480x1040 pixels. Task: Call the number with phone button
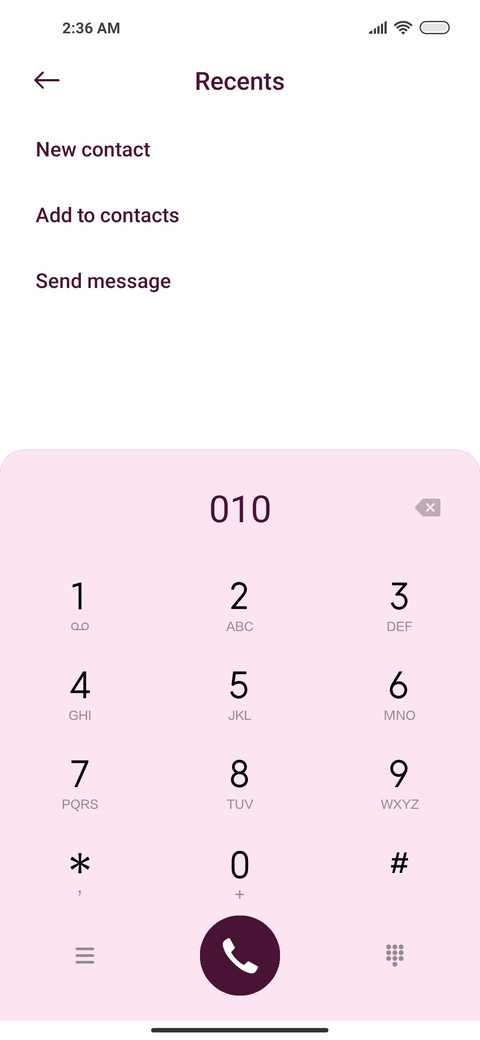[240, 955]
